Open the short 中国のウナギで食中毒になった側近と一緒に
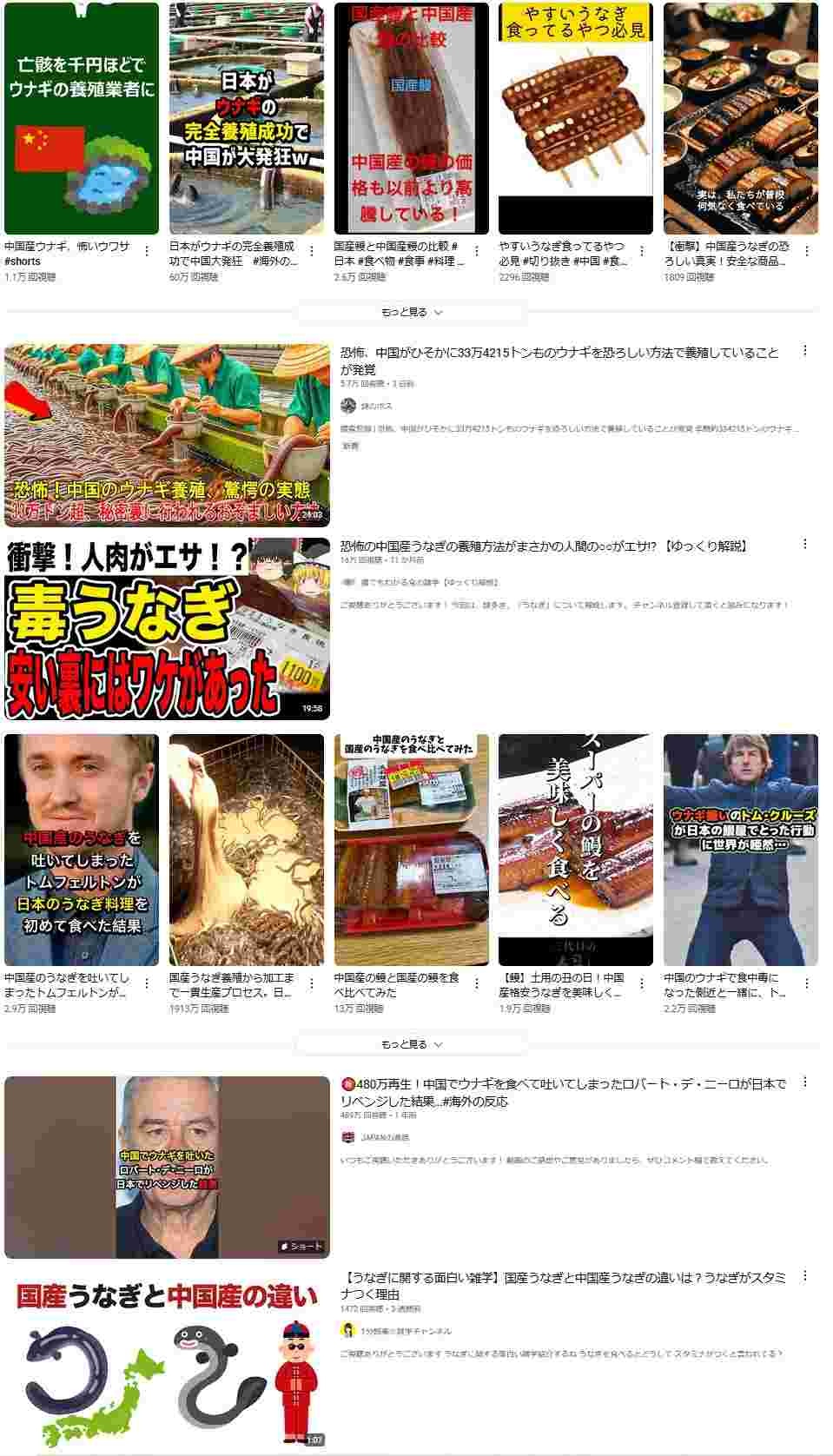Image resolution: width=833 pixels, height=1456 pixels. pyautogui.click(x=740, y=850)
